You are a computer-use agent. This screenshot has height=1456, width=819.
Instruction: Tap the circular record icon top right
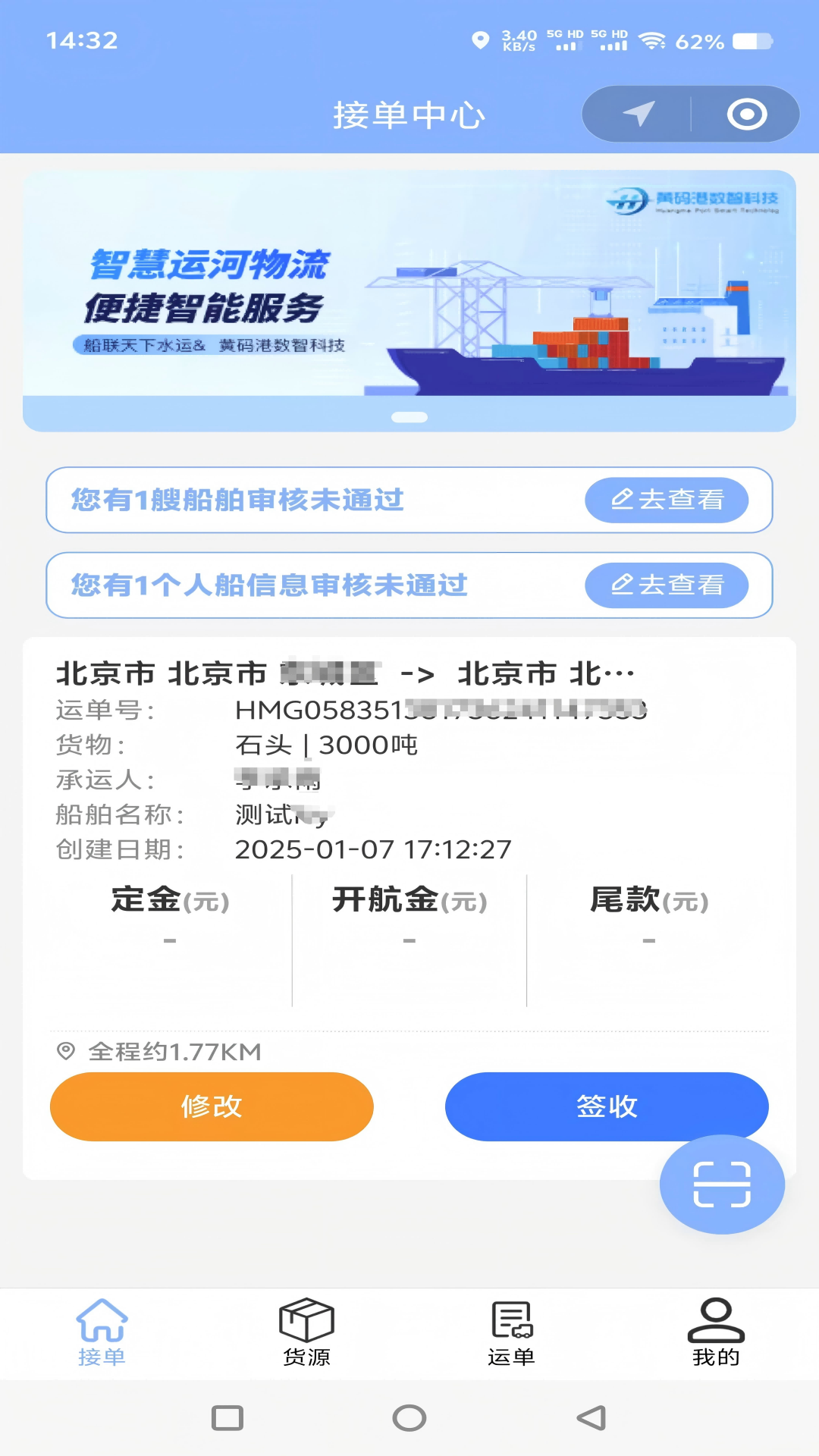(x=747, y=114)
